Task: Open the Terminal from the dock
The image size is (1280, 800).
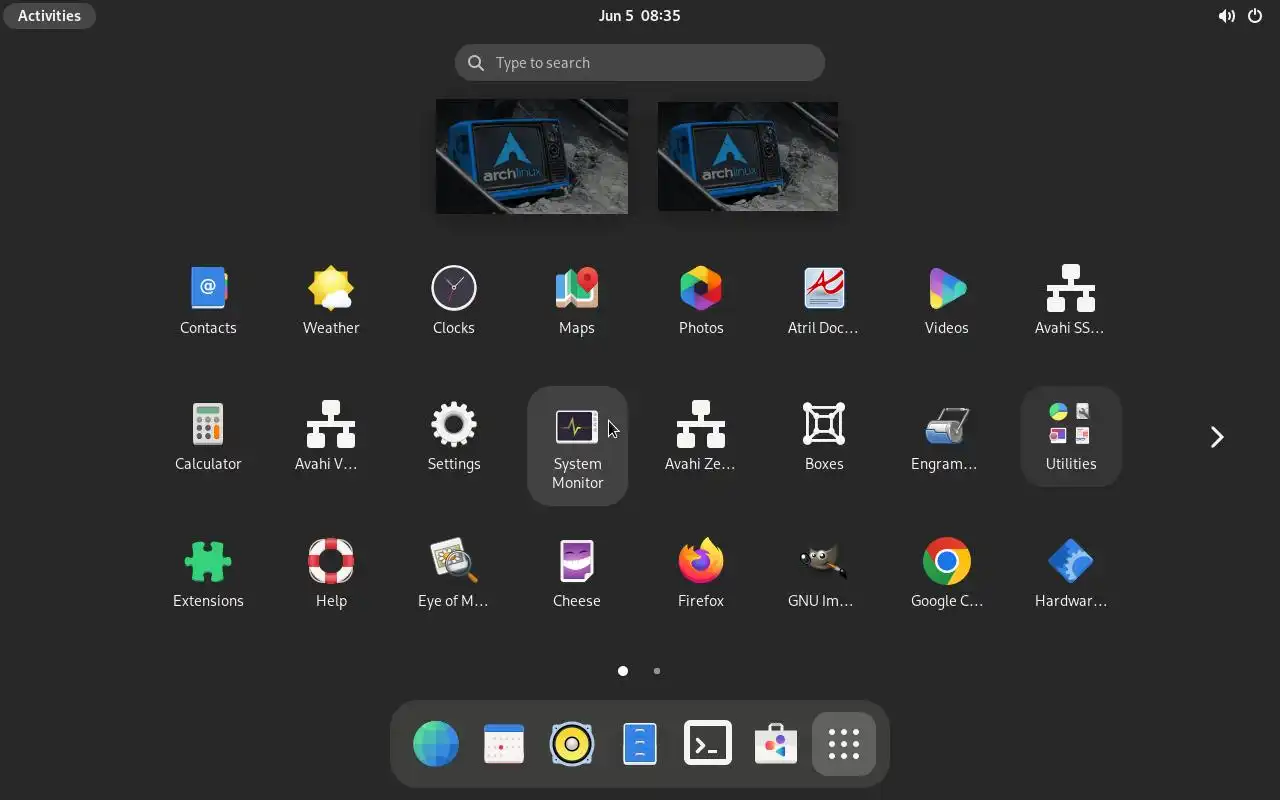Action: pyautogui.click(x=708, y=743)
